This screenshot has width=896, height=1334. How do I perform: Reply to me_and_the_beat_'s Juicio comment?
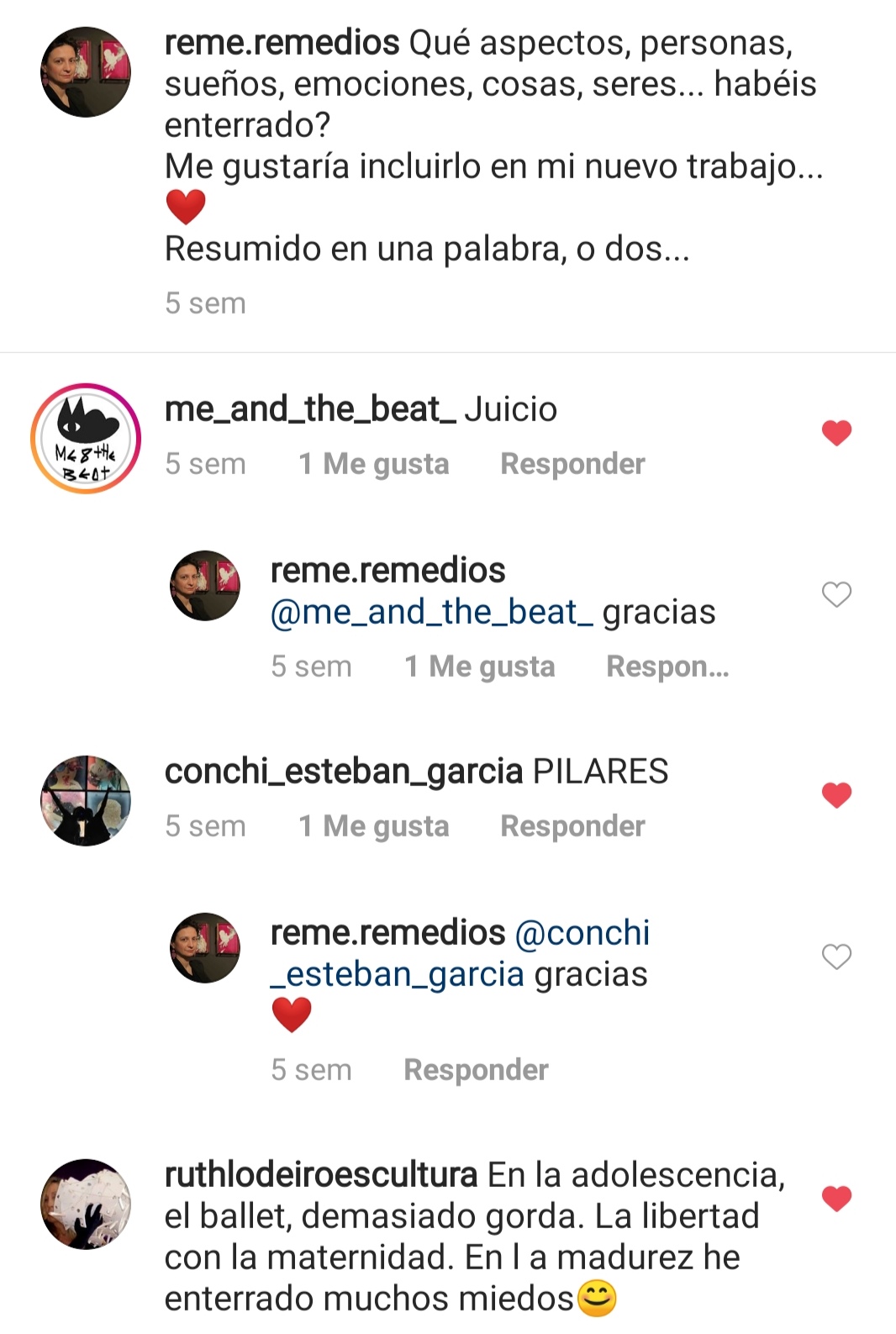click(572, 464)
